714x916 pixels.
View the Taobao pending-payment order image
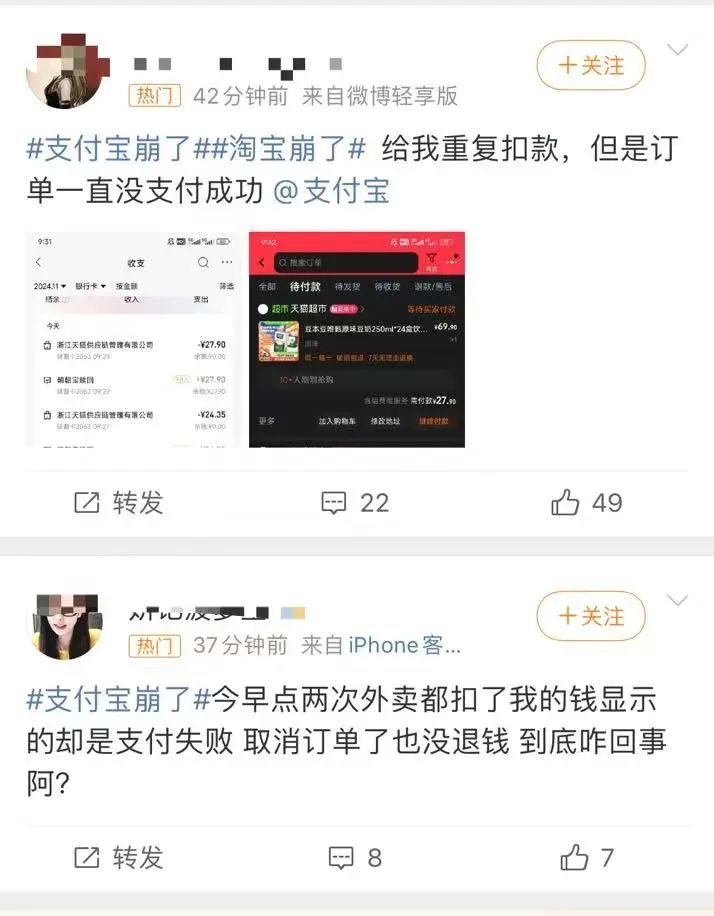[356, 339]
